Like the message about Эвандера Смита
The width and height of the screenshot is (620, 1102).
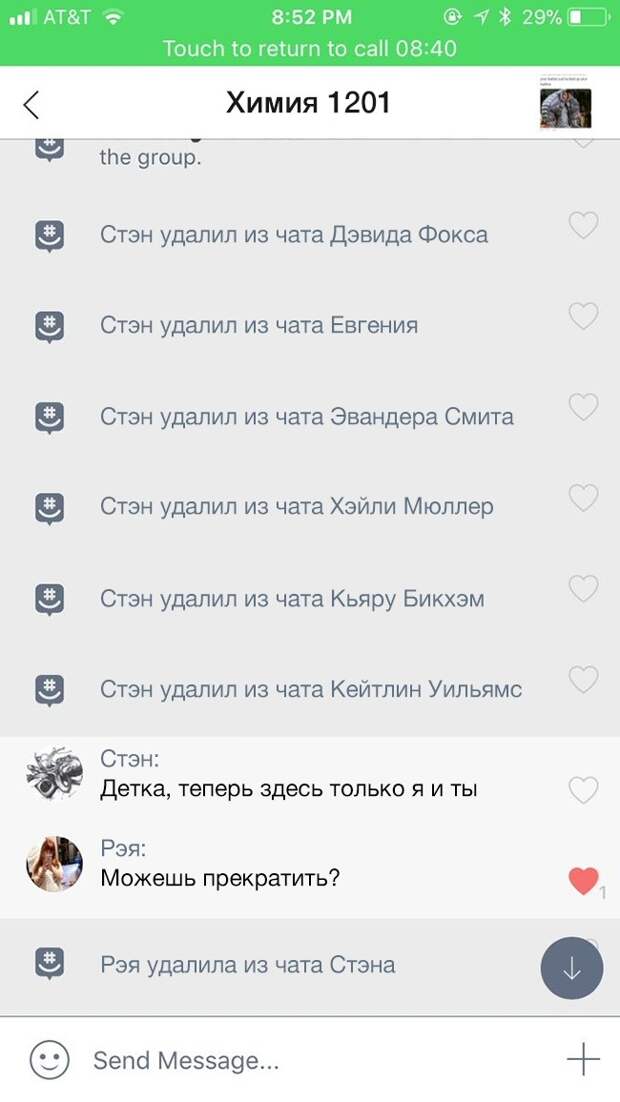pyautogui.click(x=583, y=408)
